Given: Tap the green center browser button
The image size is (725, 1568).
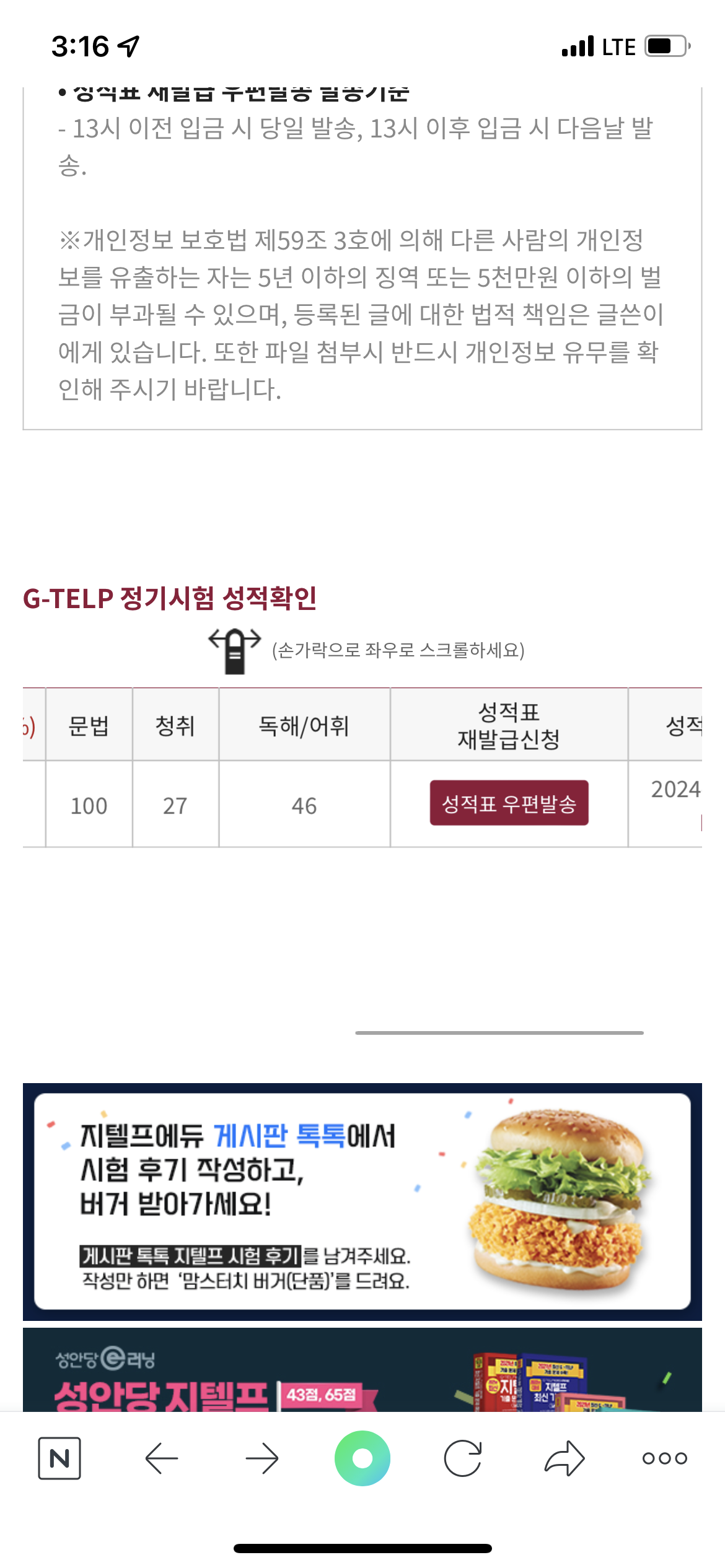Looking at the screenshot, I should tap(362, 1458).
